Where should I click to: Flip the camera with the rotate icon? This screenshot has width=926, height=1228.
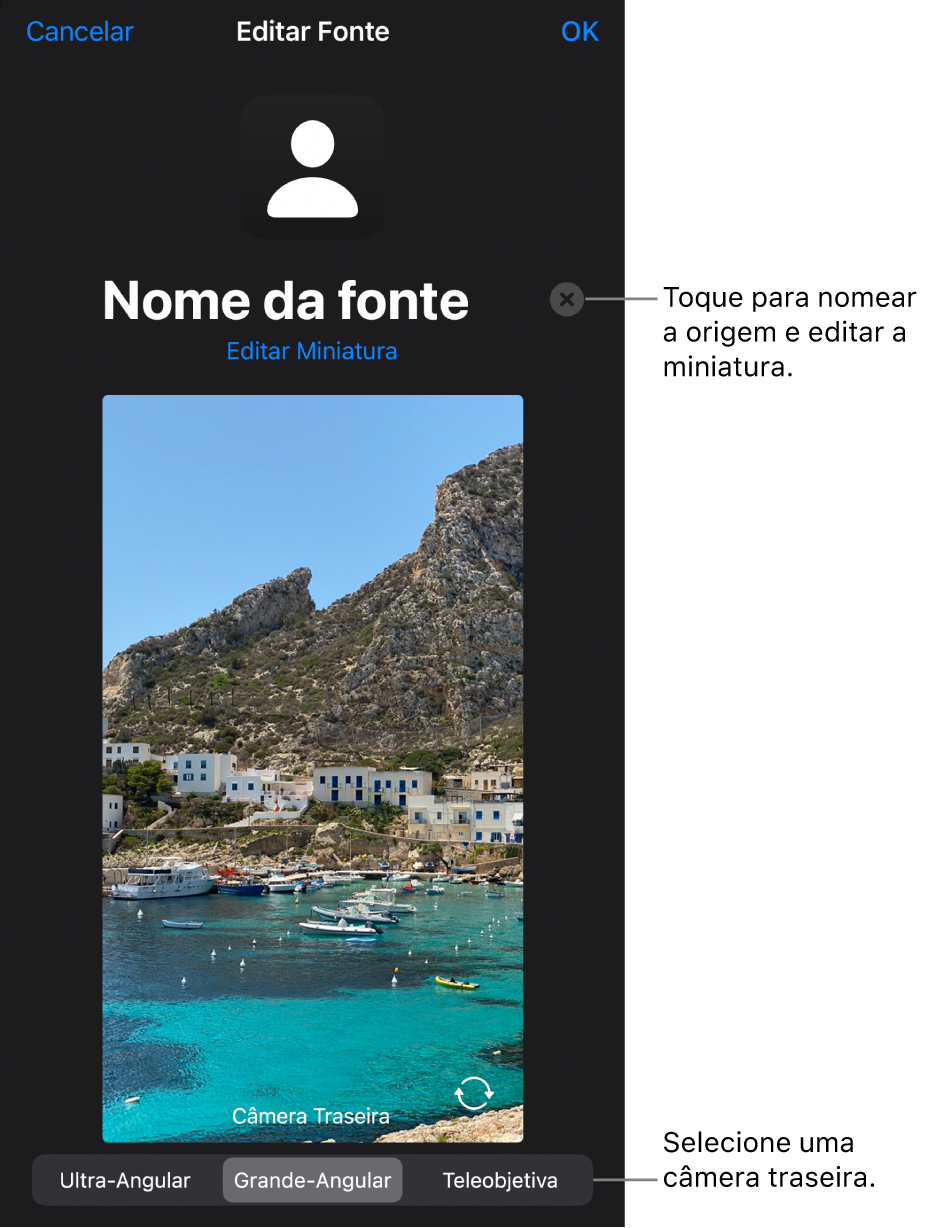[473, 1093]
